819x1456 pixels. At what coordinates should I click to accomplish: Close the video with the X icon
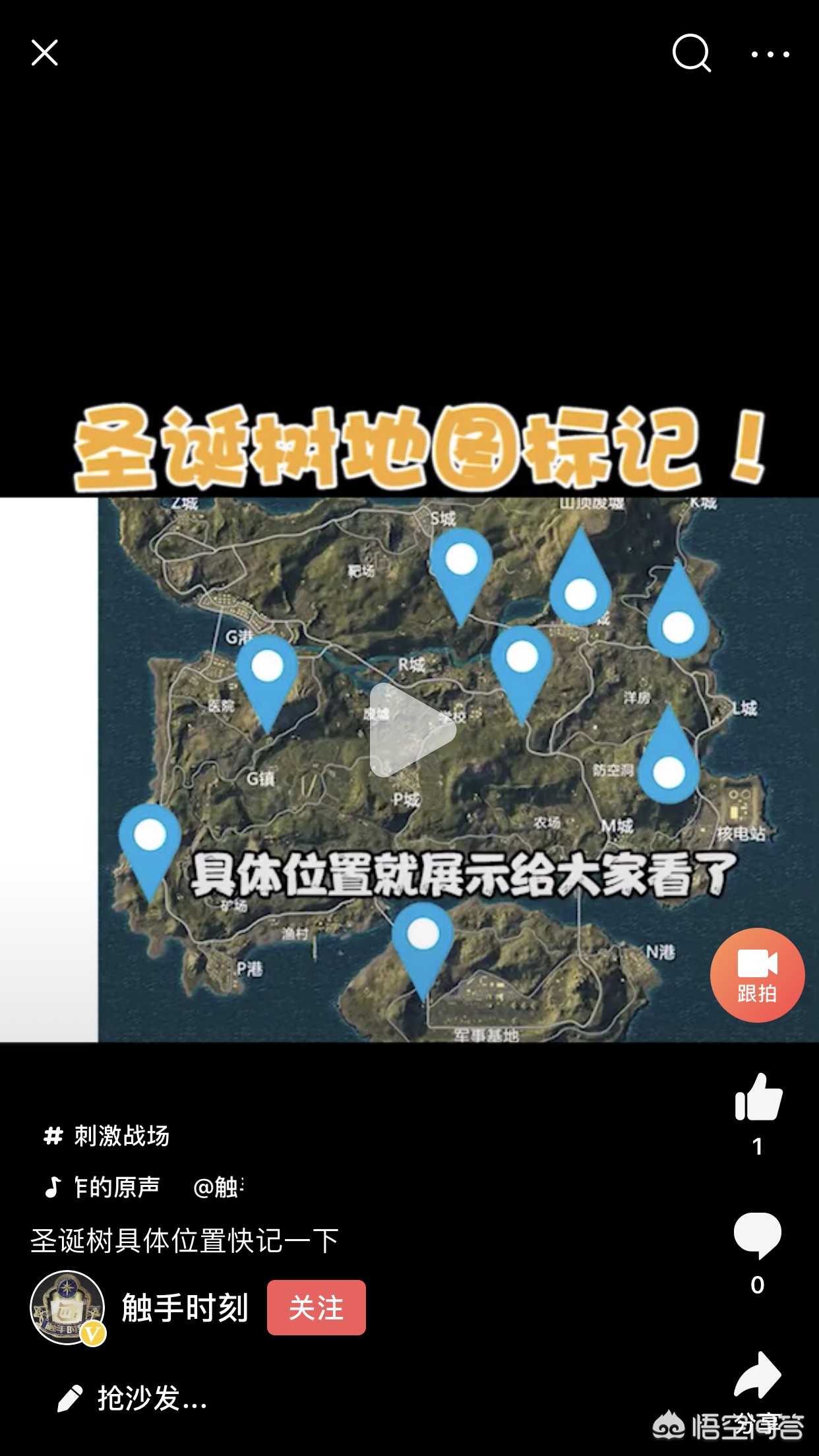[45, 53]
